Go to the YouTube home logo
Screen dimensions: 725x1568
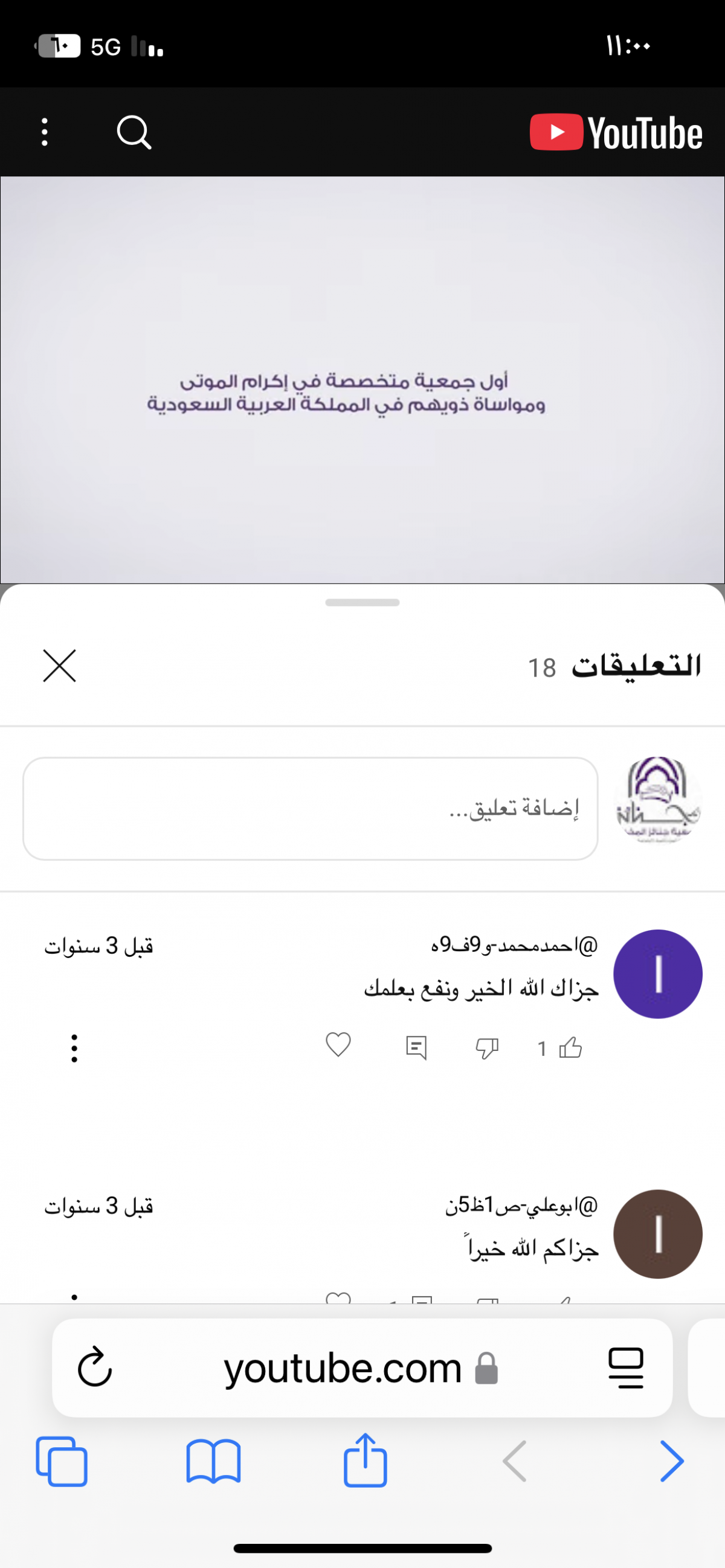pyautogui.click(x=616, y=132)
